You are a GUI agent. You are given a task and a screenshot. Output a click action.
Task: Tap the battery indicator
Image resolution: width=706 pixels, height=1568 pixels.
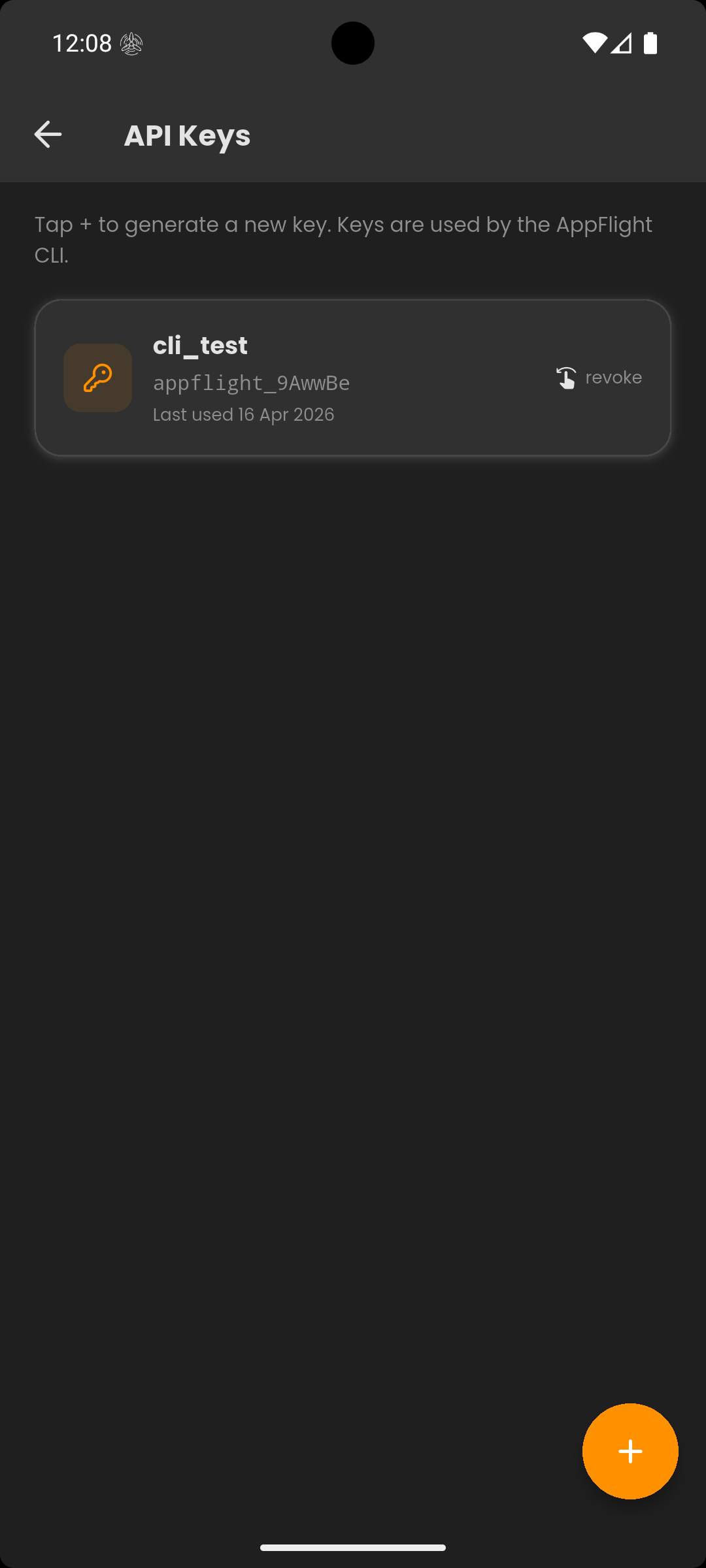point(650,43)
